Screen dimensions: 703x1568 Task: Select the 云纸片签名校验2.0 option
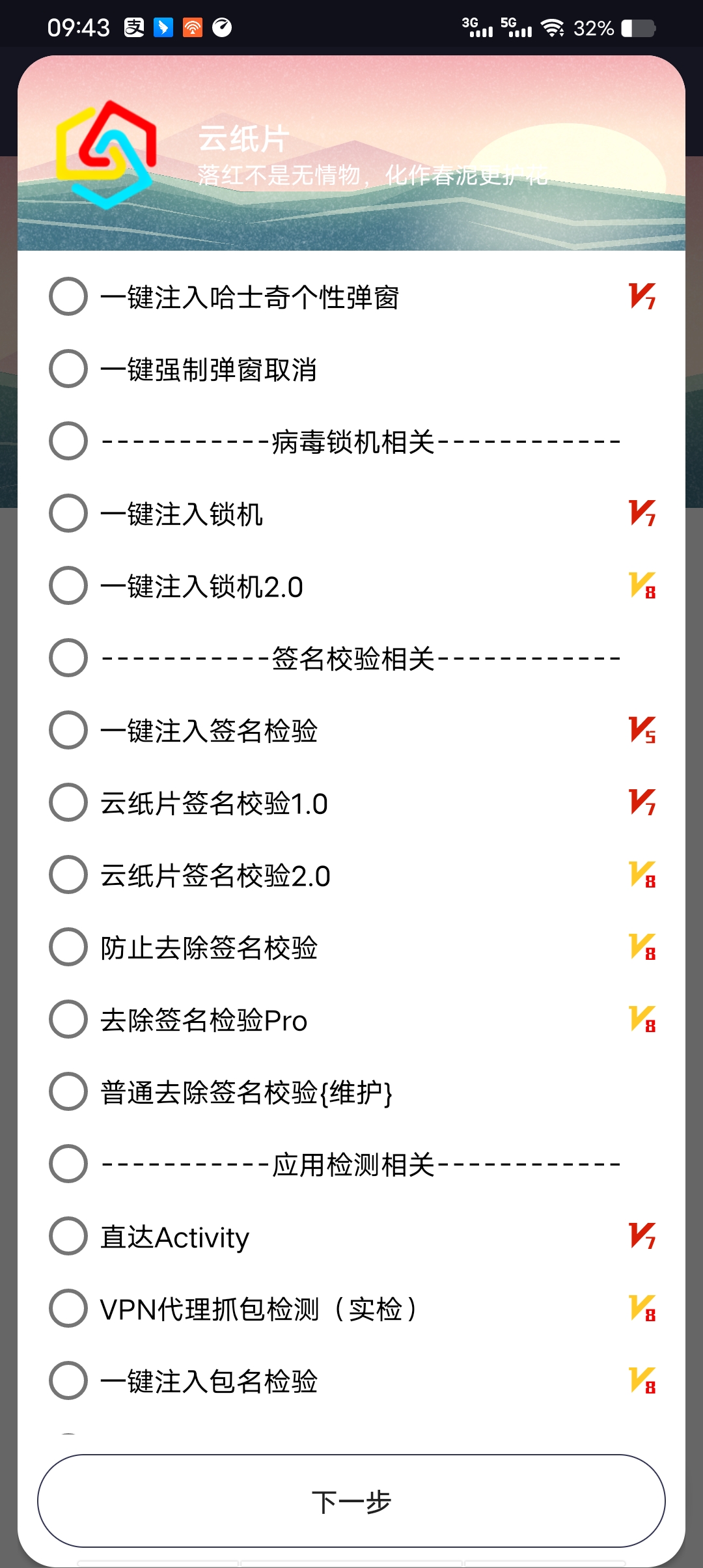point(68,875)
